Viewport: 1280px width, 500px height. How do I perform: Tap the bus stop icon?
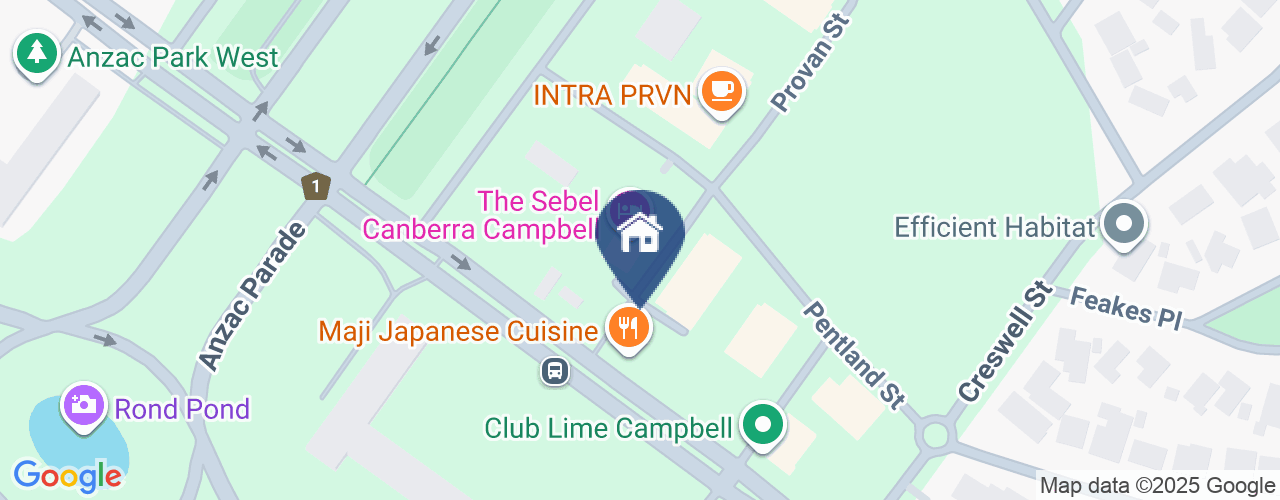555,372
